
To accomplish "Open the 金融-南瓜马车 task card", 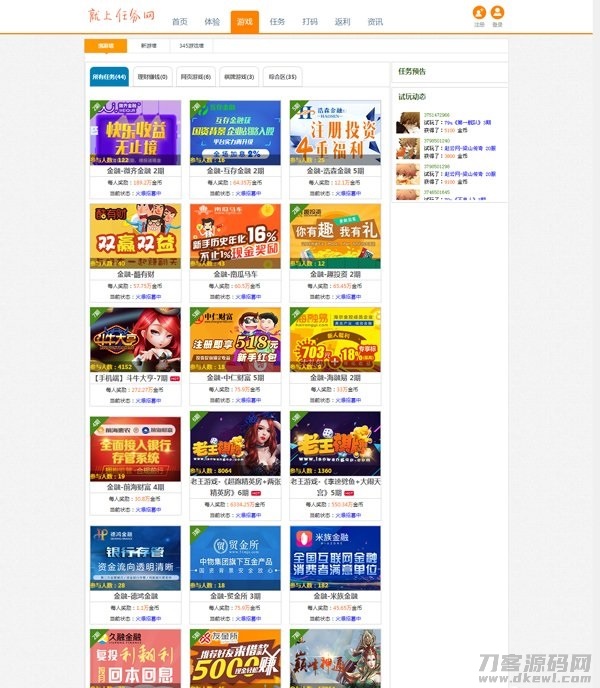I will (235, 236).
